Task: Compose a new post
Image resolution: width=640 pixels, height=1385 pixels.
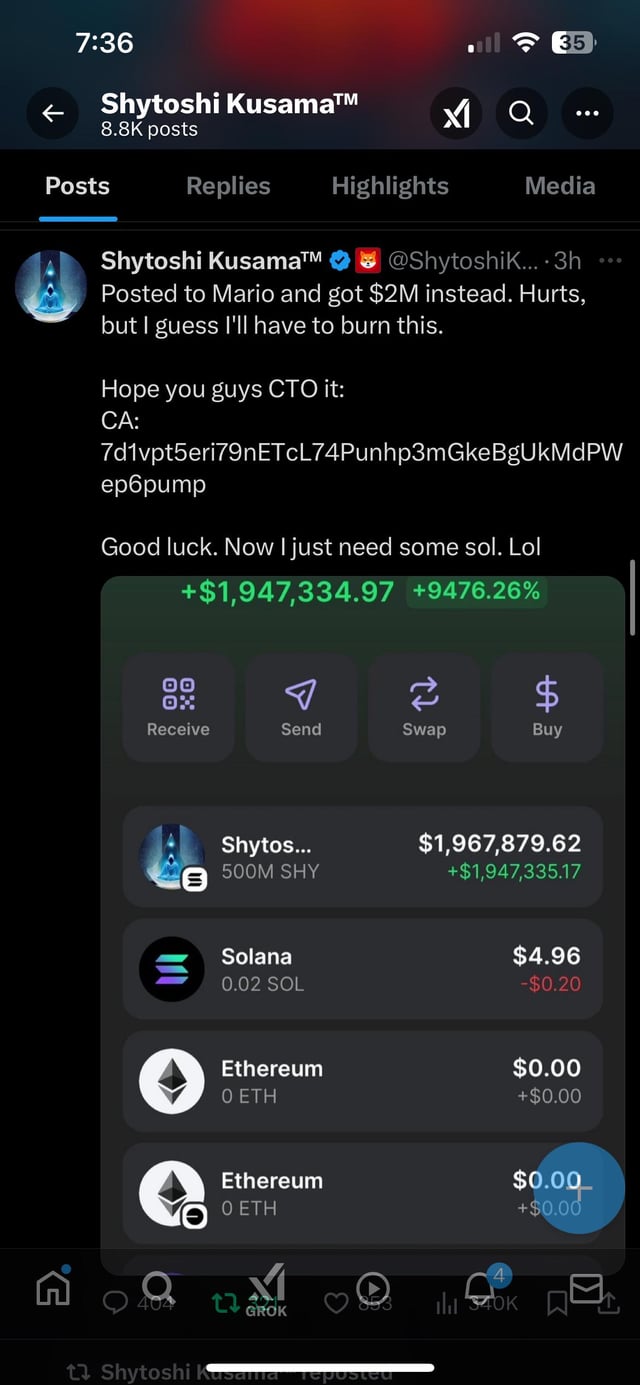Action: pyautogui.click(x=580, y=1188)
